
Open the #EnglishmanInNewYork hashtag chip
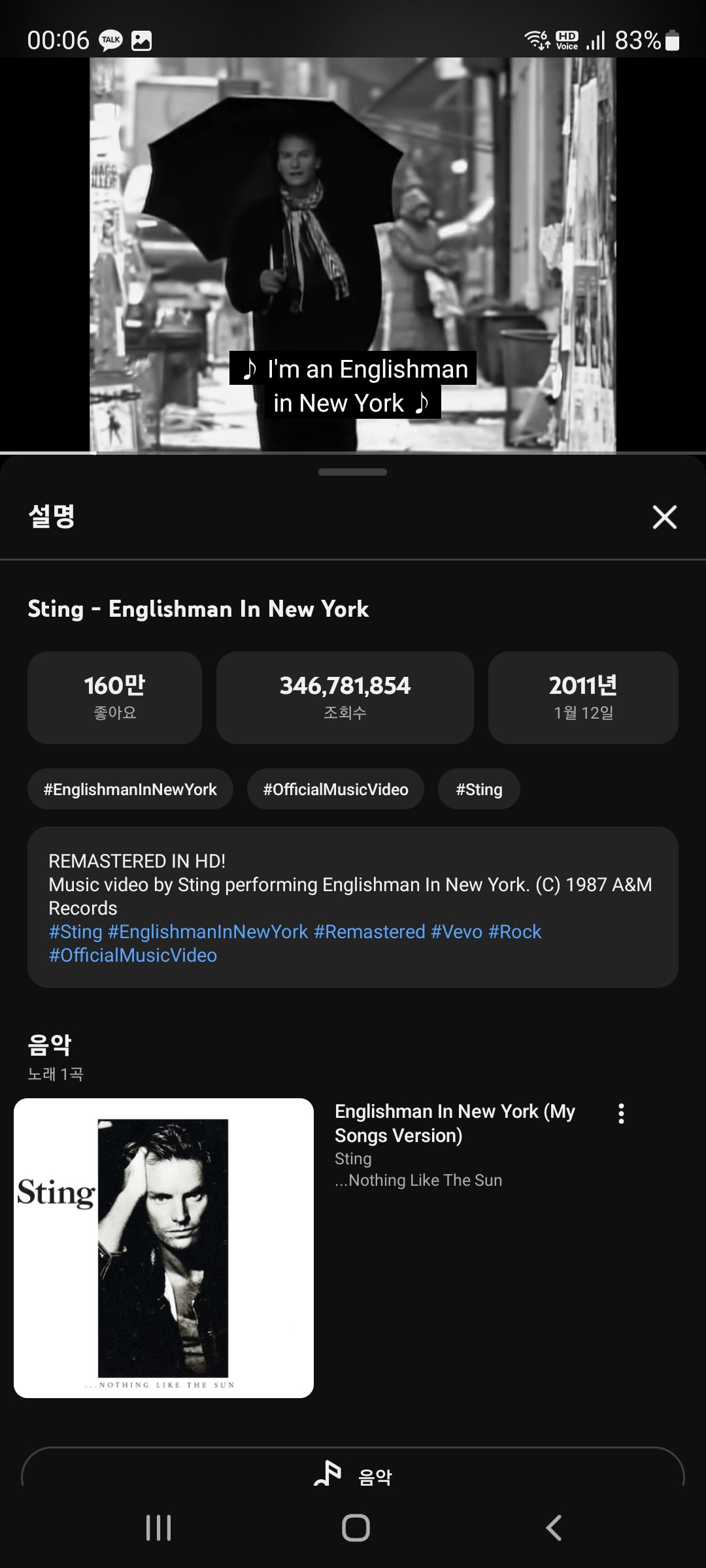[x=130, y=789]
